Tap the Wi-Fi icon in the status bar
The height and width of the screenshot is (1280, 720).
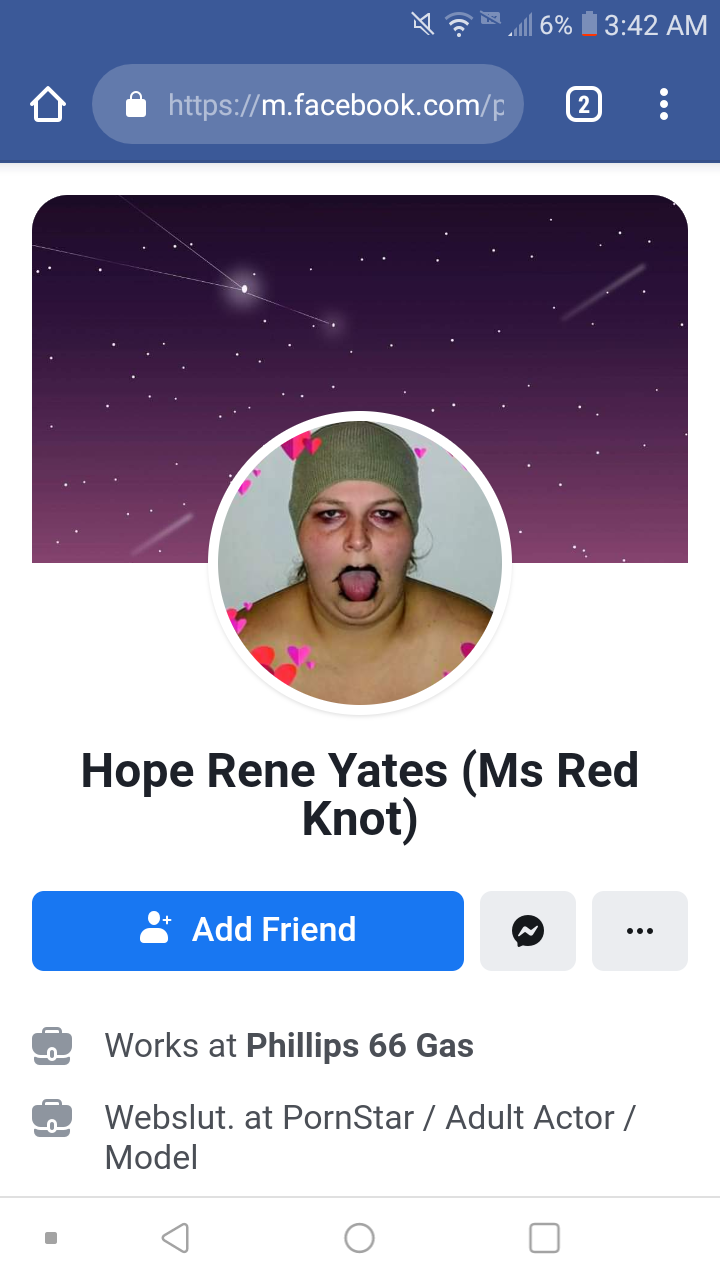pos(458,25)
